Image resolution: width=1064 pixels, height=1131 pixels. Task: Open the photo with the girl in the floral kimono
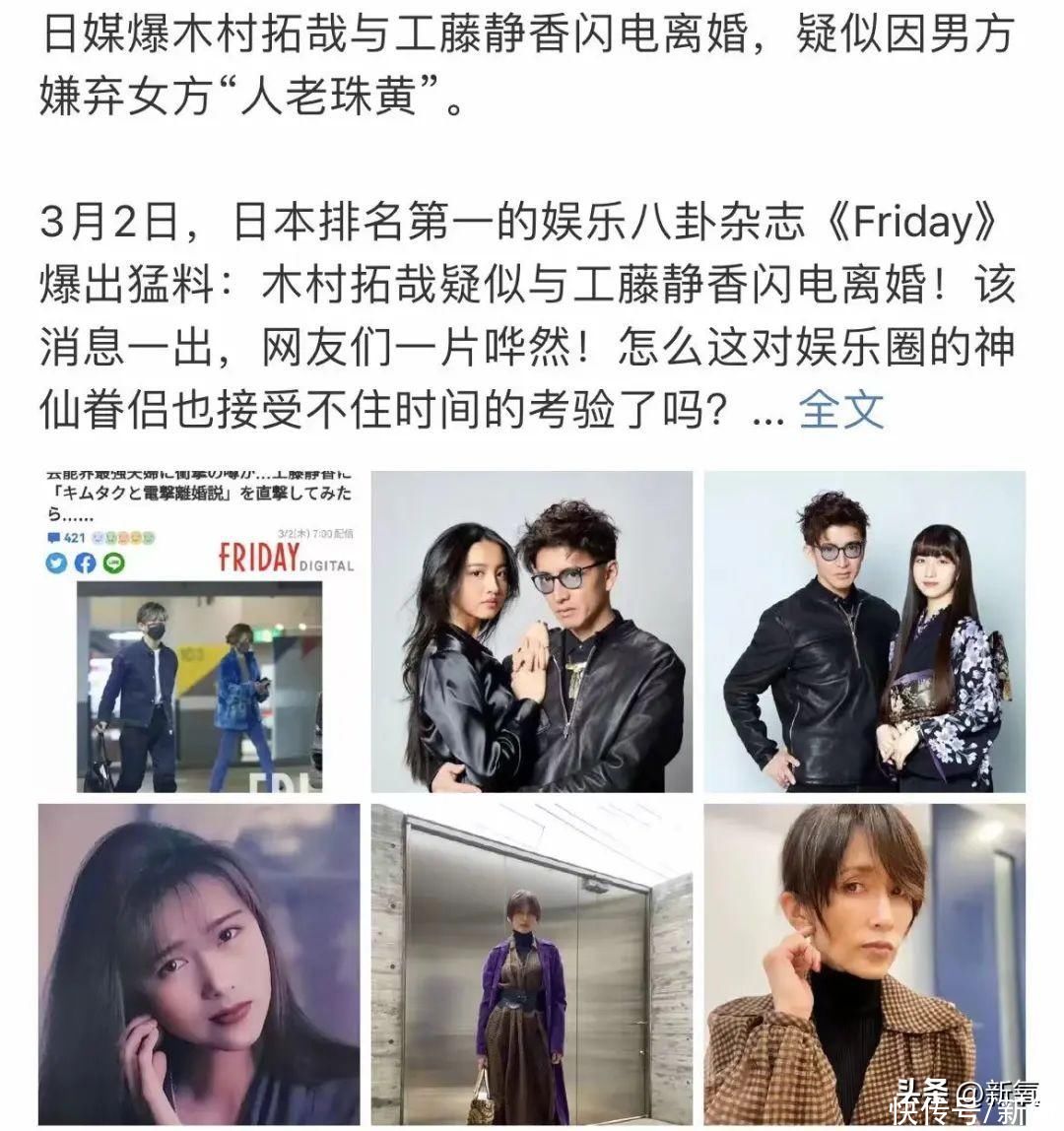point(864,632)
